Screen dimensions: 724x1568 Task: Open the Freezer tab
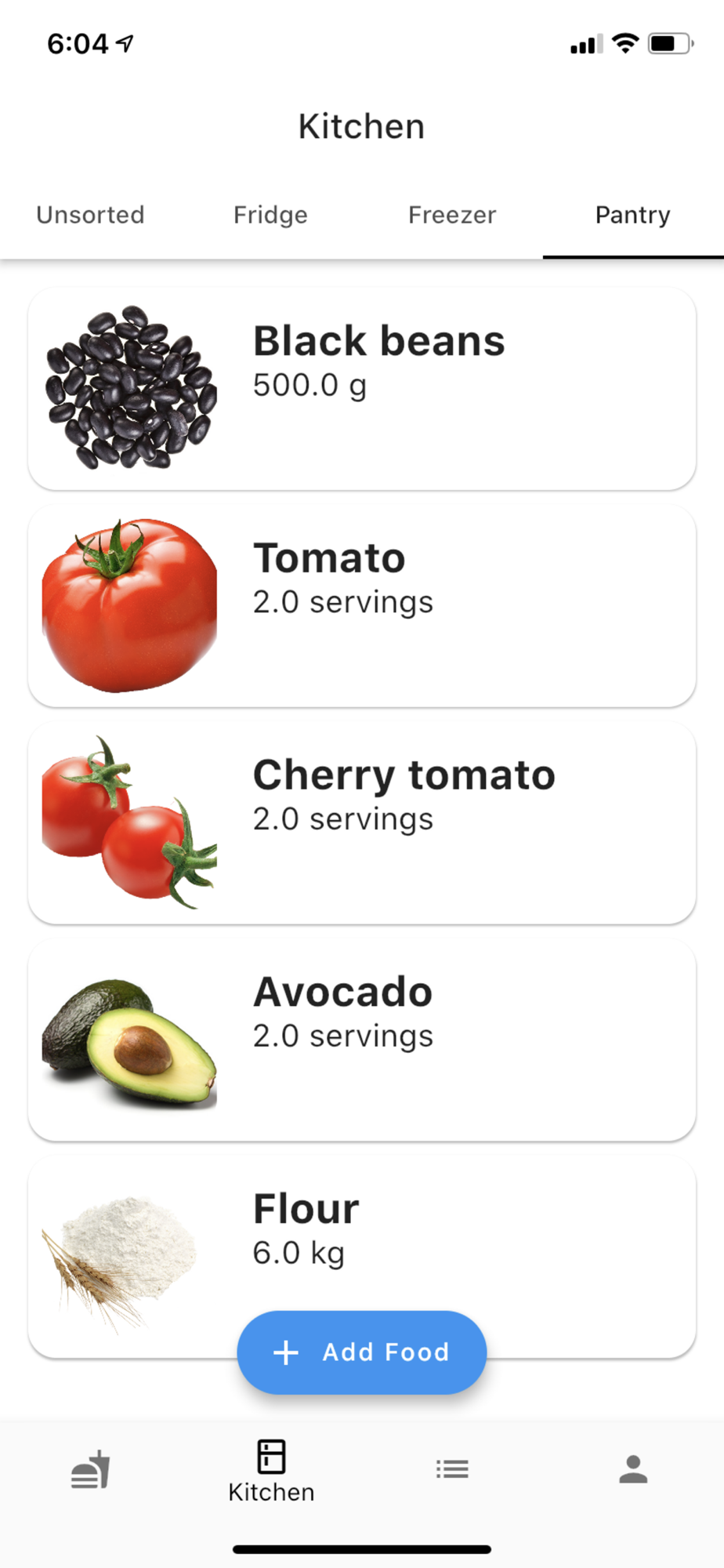(x=452, y=215)
